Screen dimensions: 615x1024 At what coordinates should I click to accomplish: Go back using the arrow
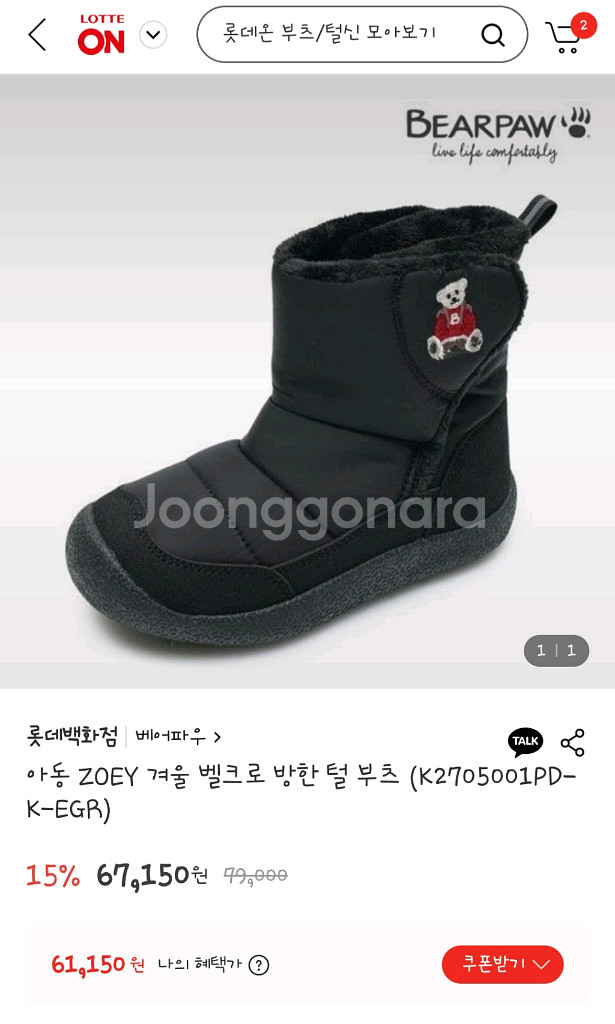click(37, 35)
